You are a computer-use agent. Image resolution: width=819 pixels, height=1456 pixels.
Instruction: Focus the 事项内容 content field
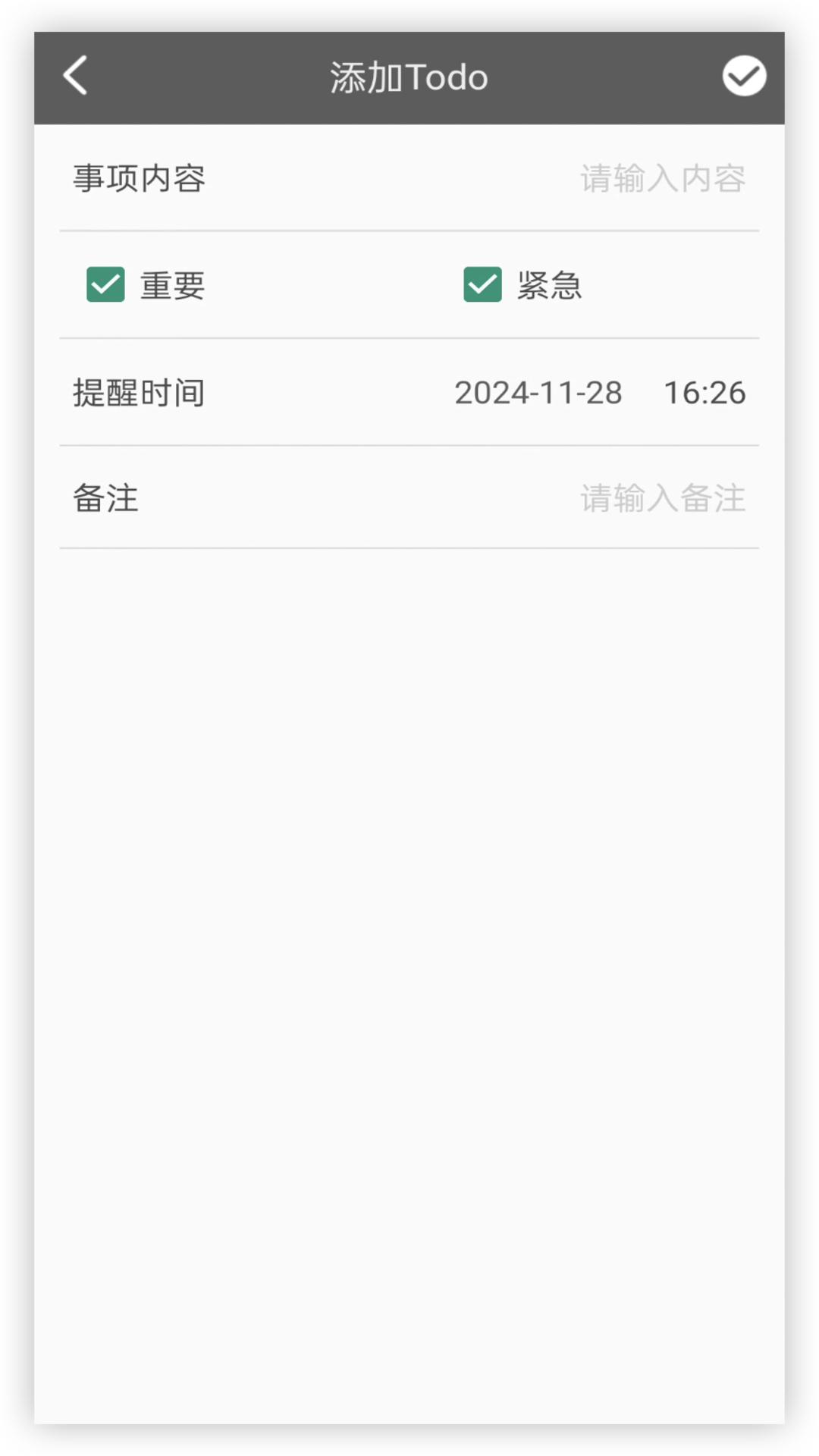coord(662,179)
